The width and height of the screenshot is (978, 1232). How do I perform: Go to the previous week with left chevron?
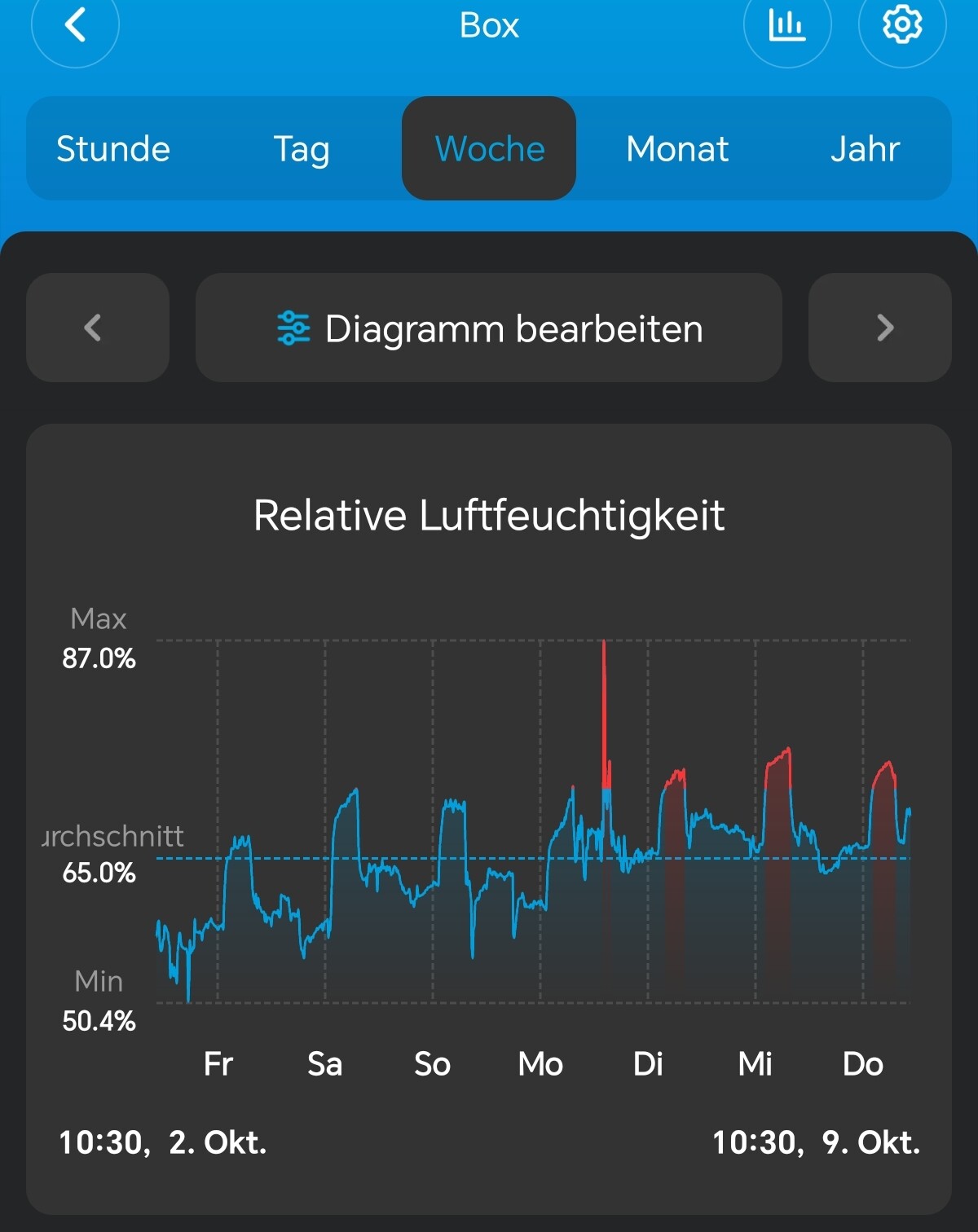coord(97,328)
